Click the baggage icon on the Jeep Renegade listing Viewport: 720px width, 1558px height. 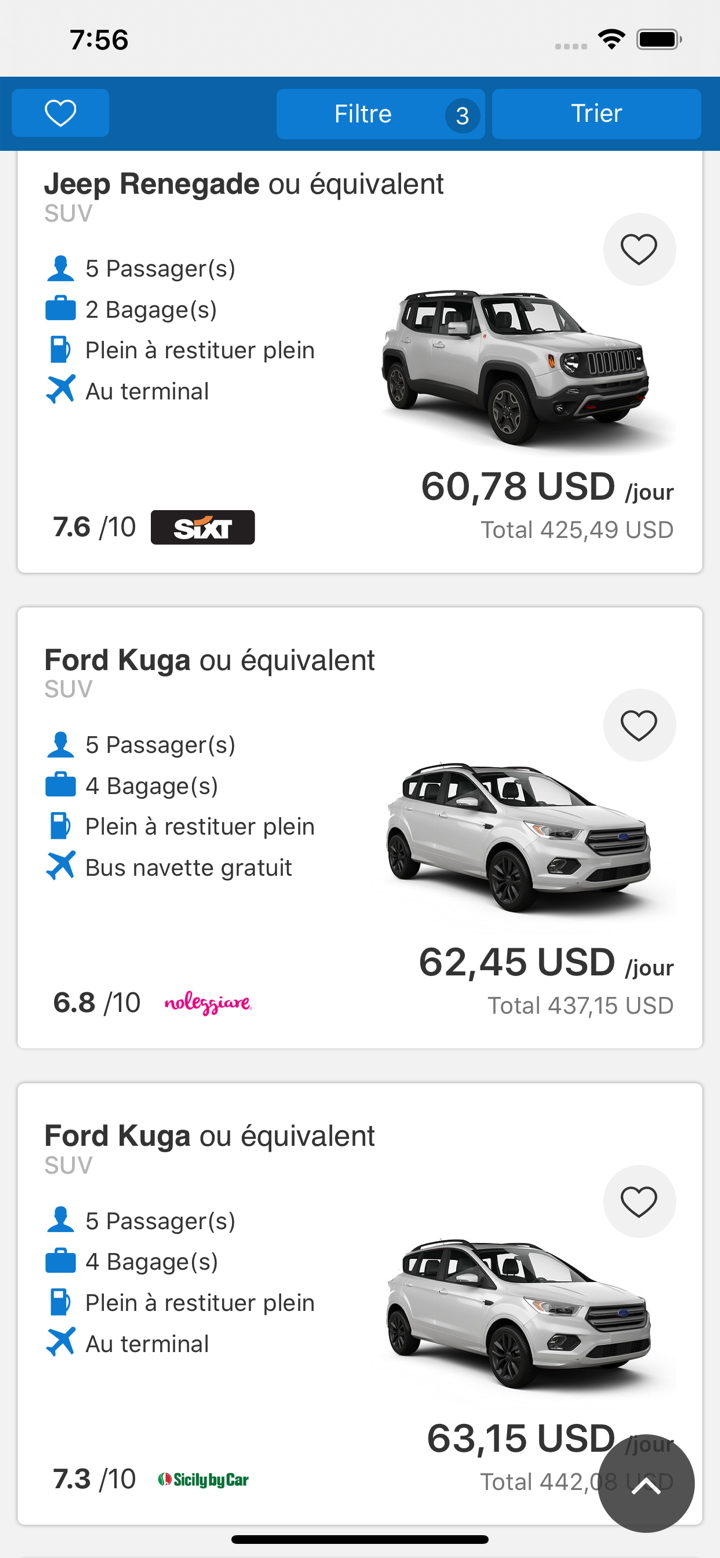tap(61, 309)
